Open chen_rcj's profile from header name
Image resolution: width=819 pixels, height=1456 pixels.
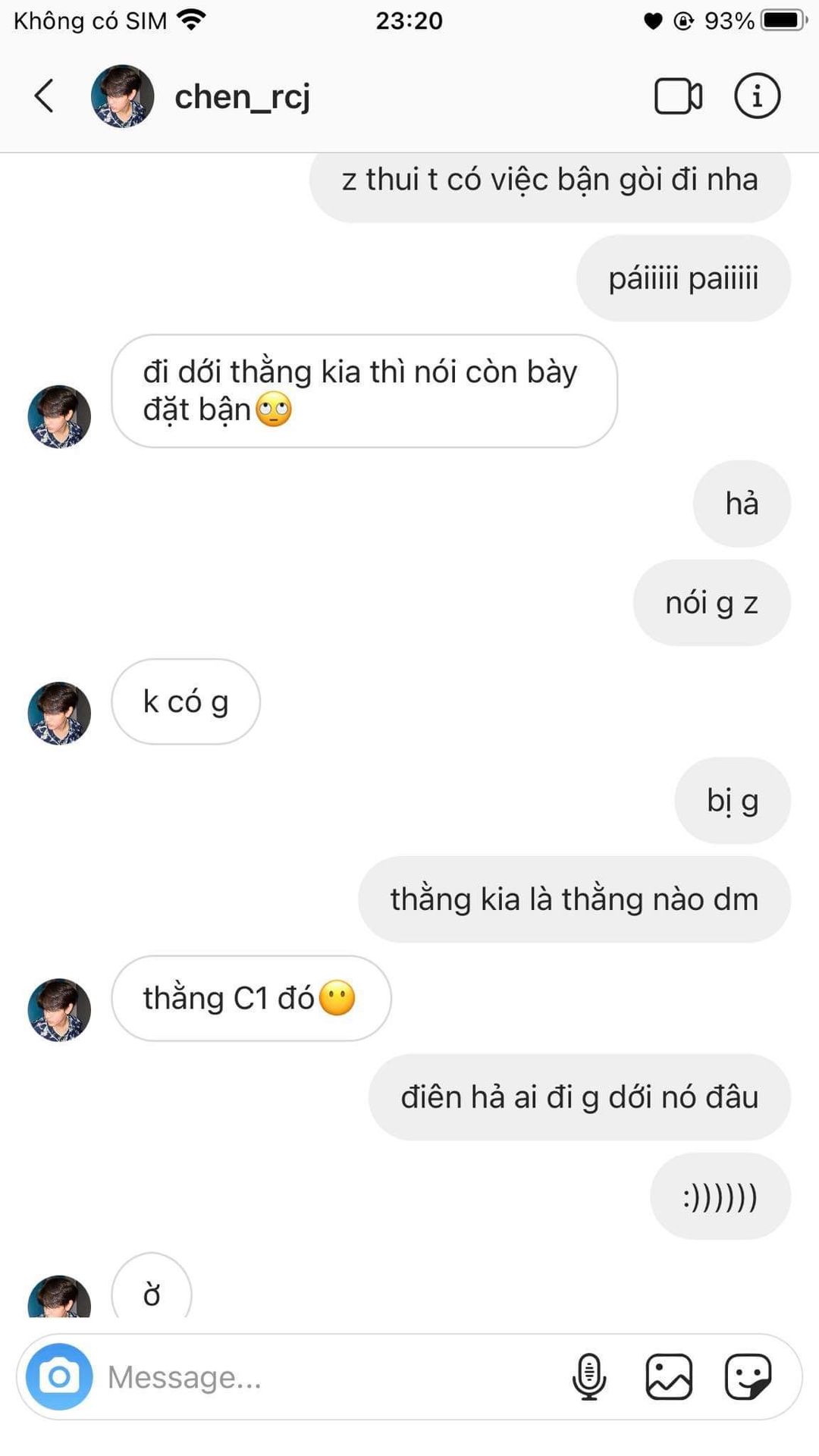pyautogui.click(x=242, y=97)
